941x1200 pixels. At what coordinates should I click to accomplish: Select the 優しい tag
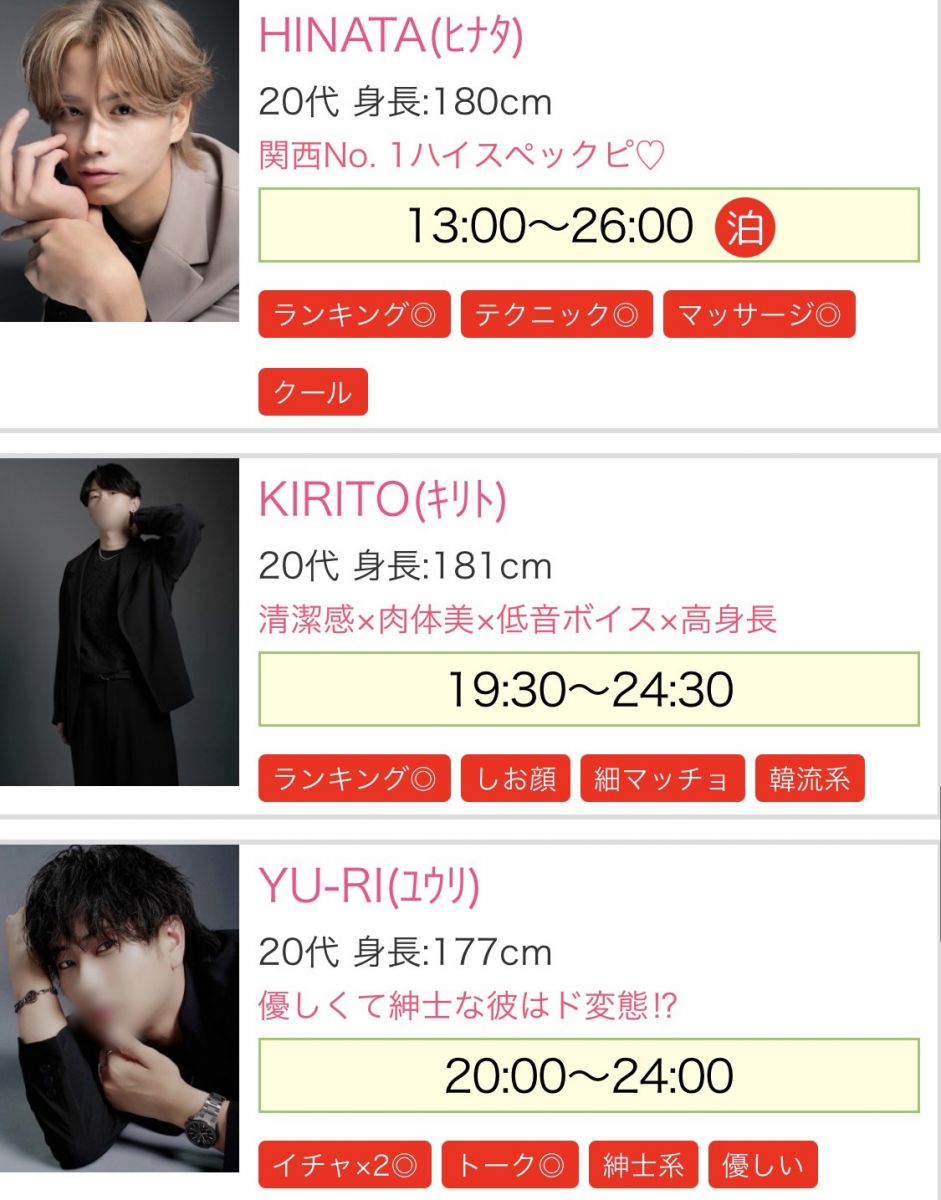click(763, 1165)
